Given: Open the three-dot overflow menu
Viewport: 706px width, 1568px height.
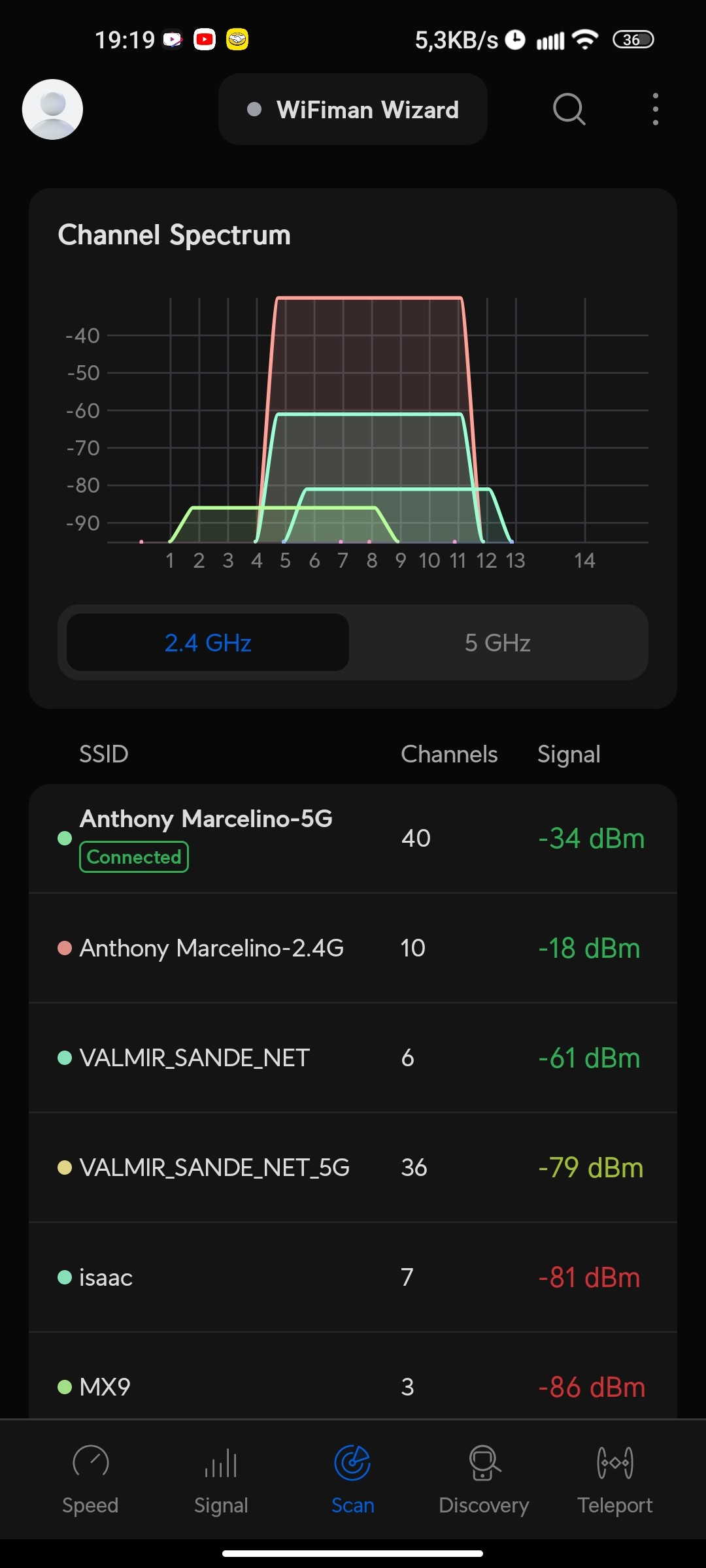Looking at the screenshot, I should coord(655,109).
